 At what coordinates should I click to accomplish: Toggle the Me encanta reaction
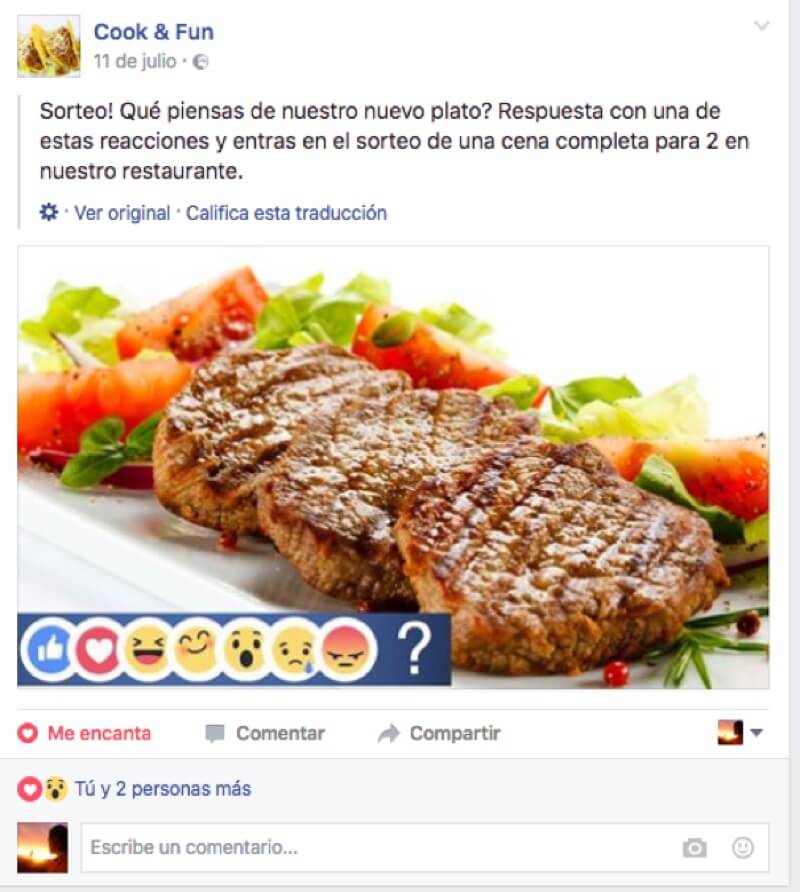(85, 733)
